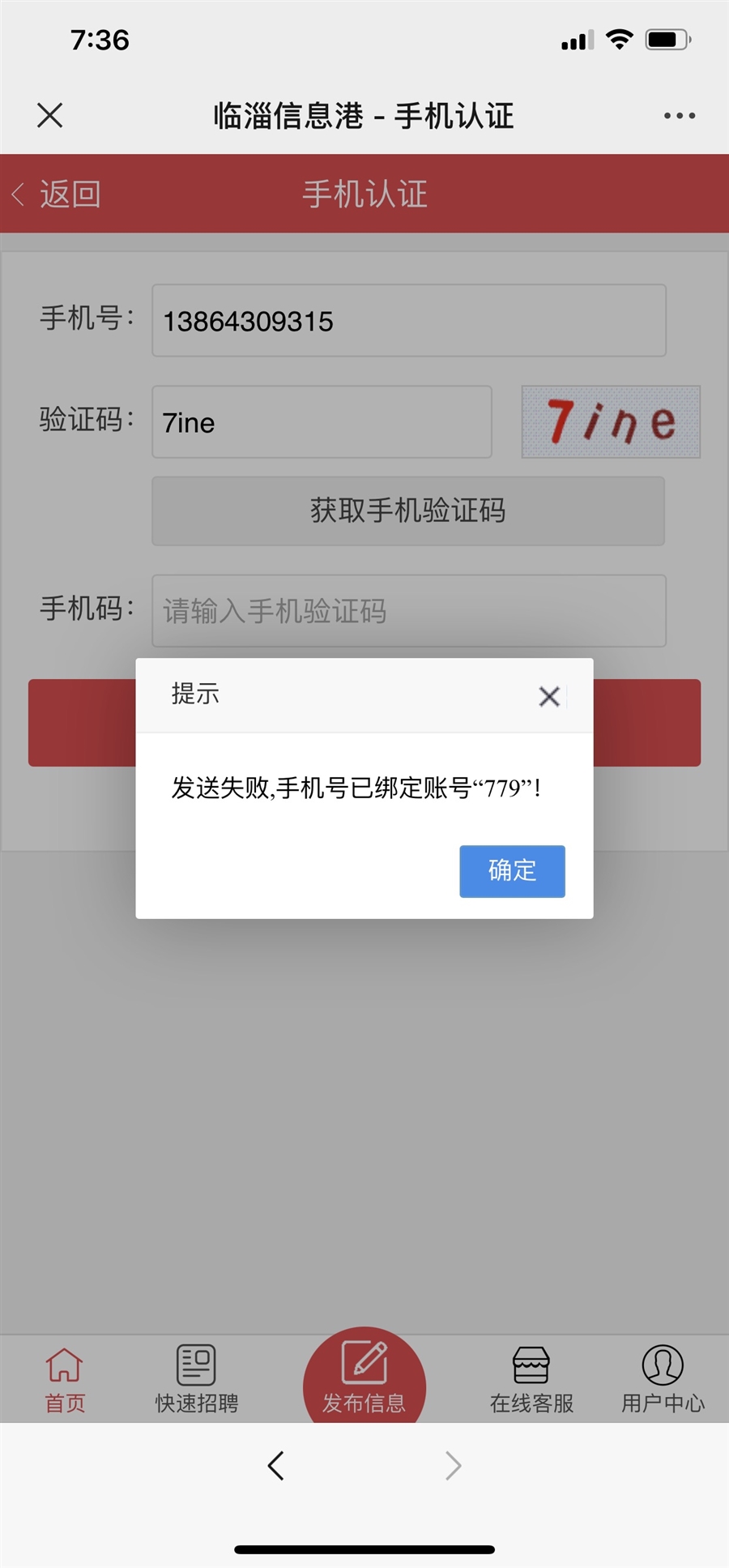Open 在线客服 customer service
This screenshot has height=1568, width=729.
(x=531, y=1380)
